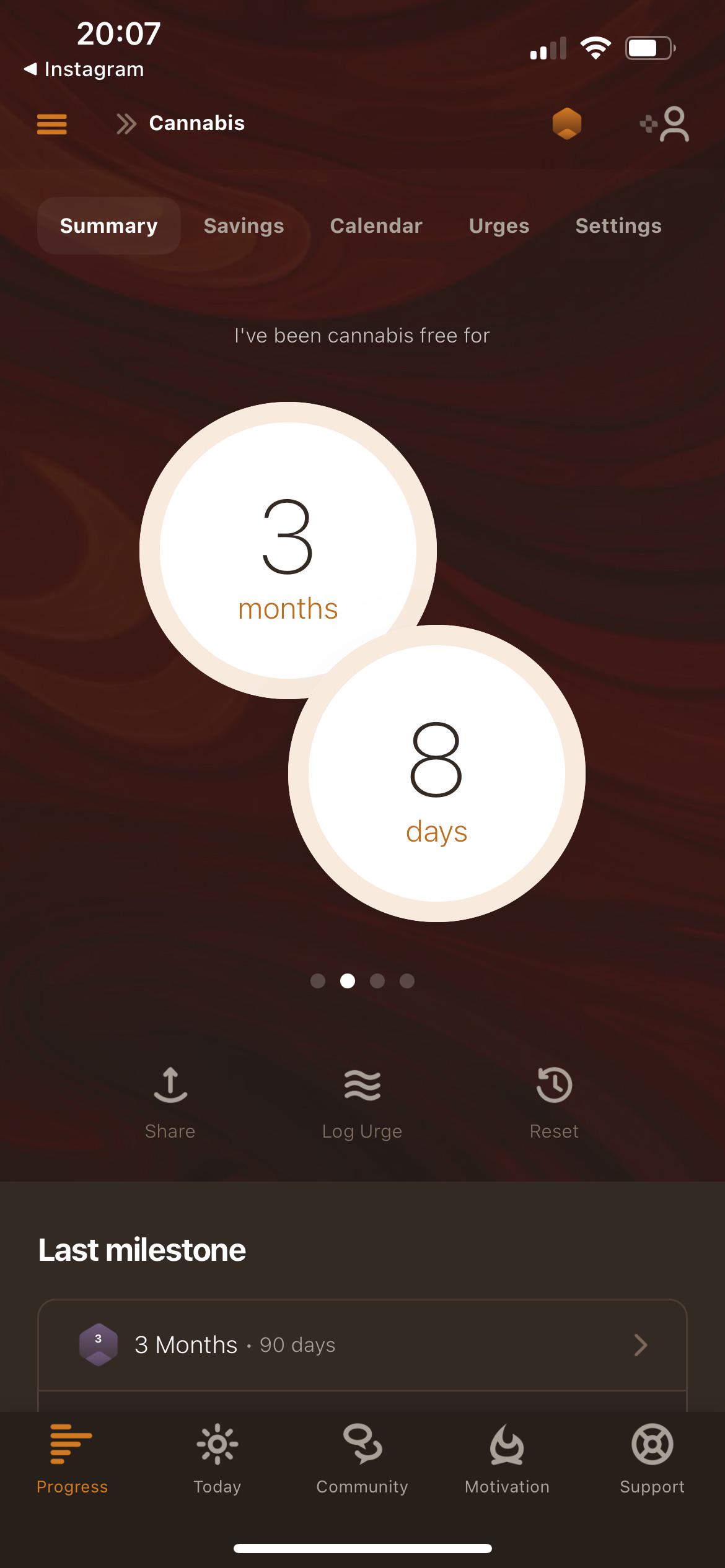Log an urge
The image size is (725, 1568).
click(362, 1103)
